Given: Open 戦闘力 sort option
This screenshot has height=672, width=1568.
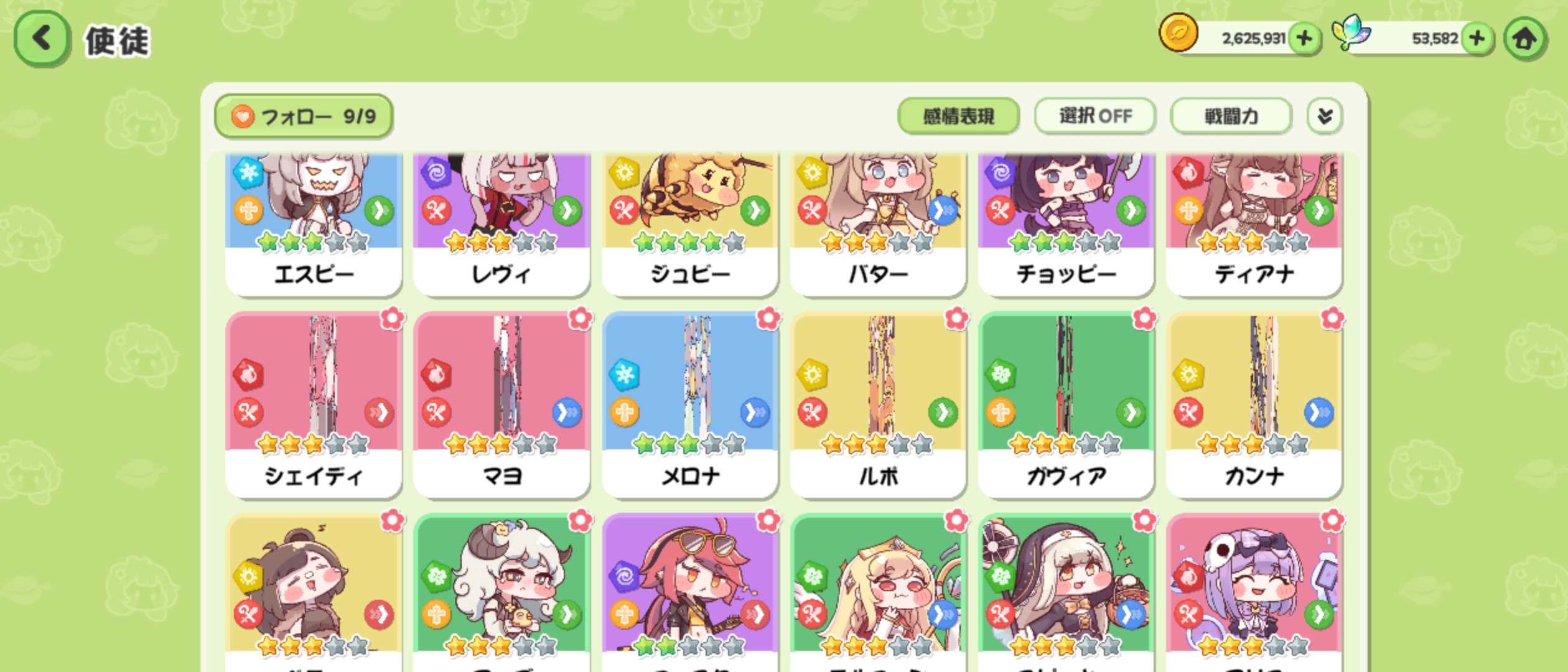Looking at the screenshot, I should point(1231,116).
